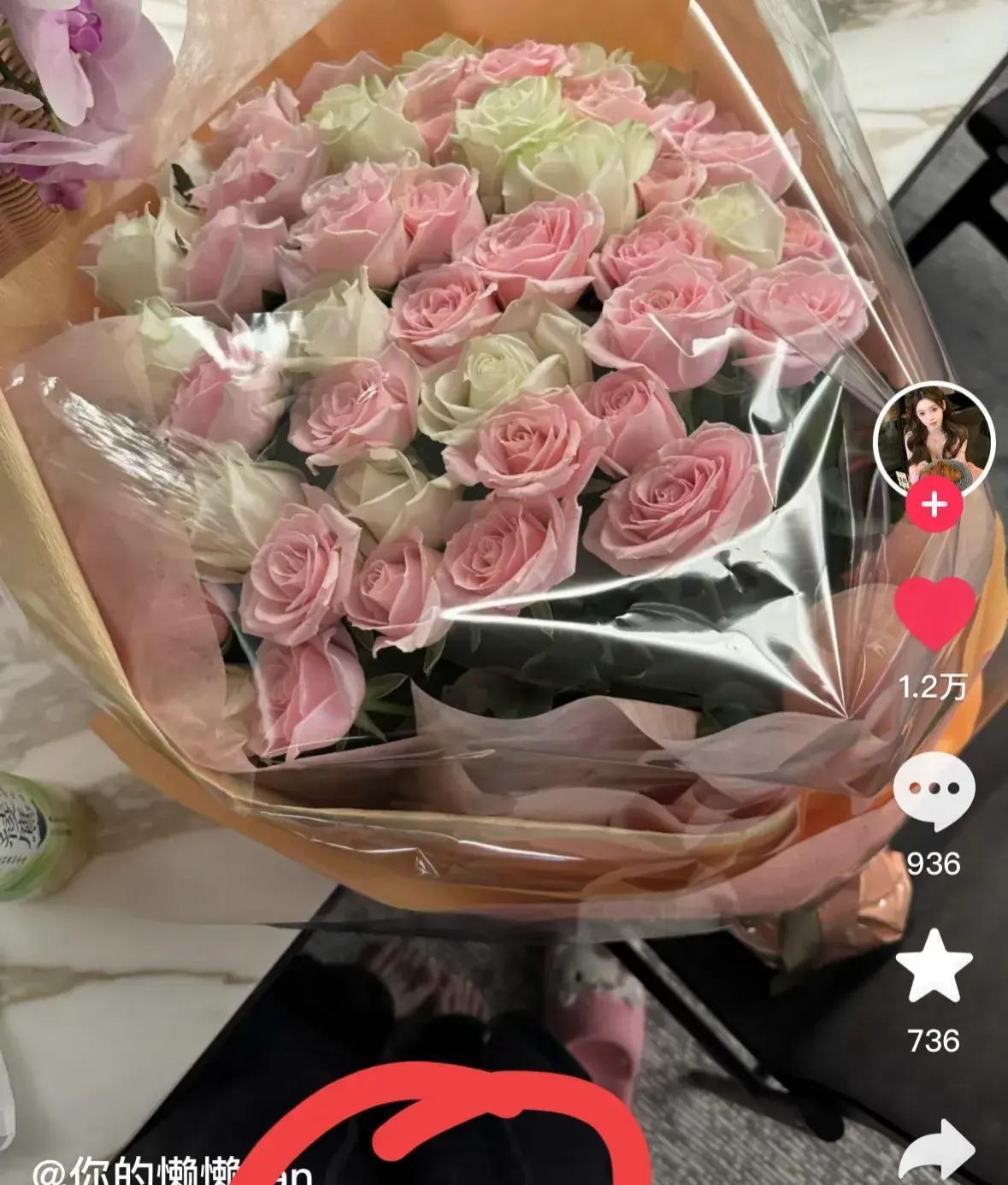Viewport: 1008px width, 1185px height.
Task: Add the video to favorites via star
Action: 934,966
